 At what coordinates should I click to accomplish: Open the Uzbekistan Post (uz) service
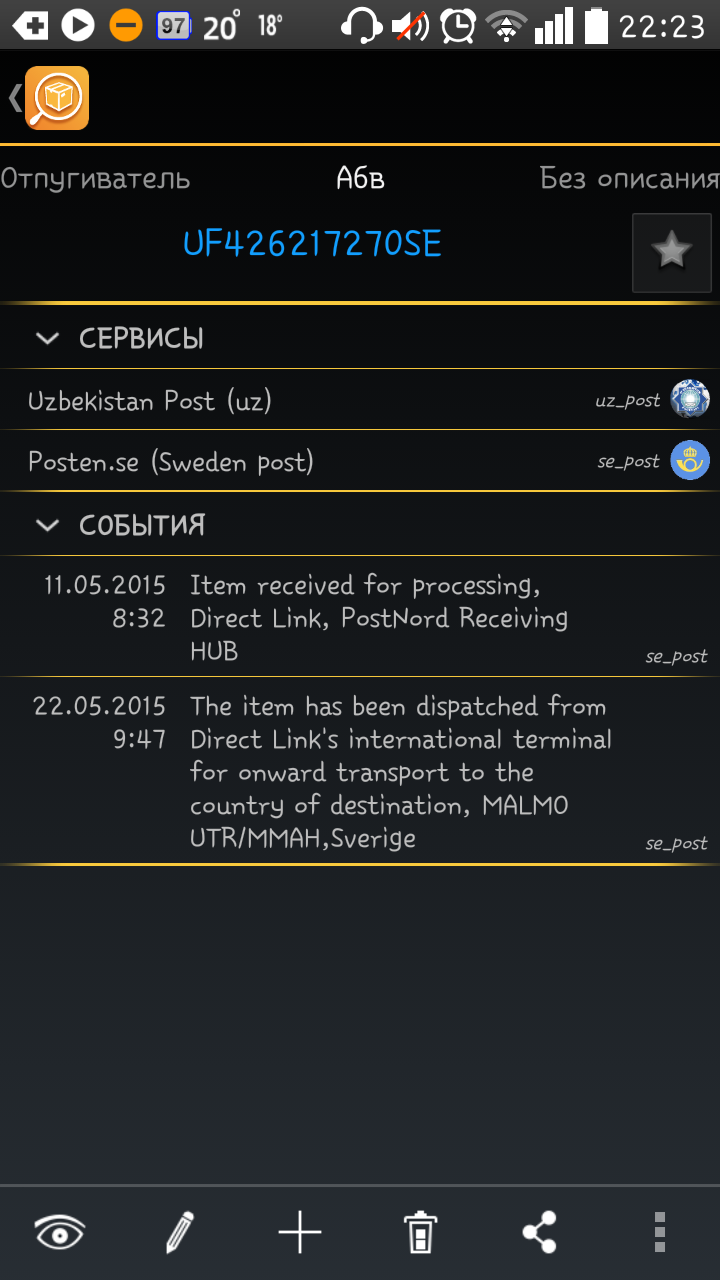click(x=360, y=400)
